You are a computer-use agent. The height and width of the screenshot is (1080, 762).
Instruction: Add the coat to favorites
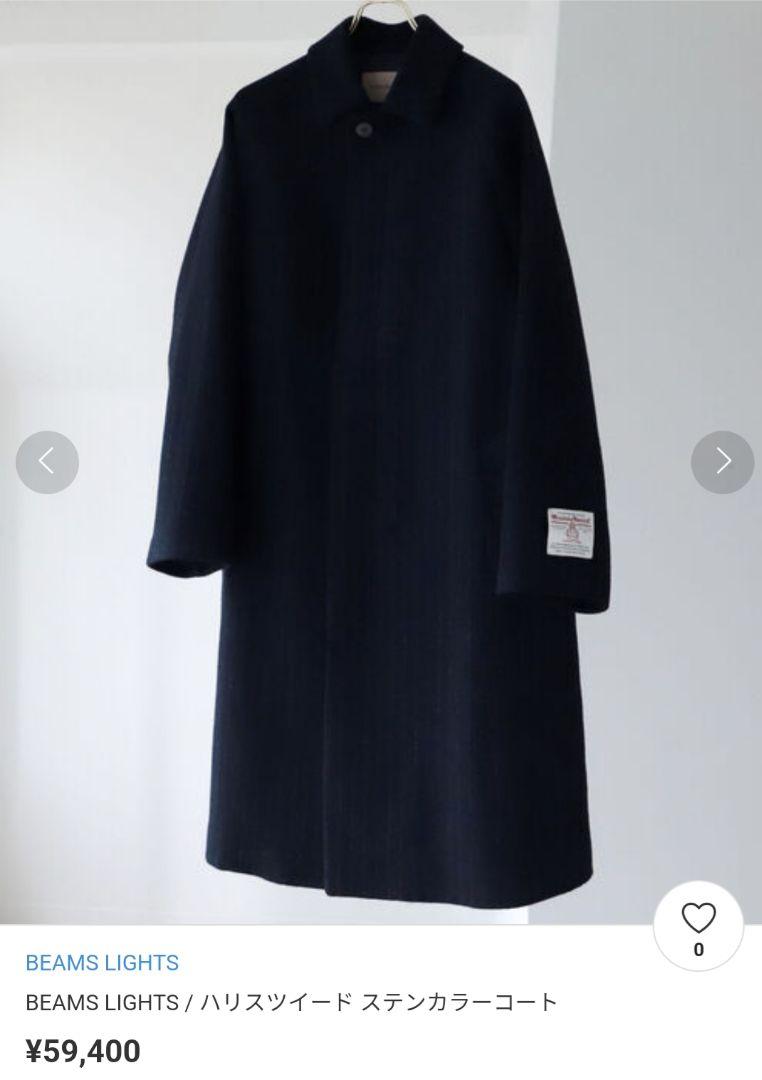698,927
